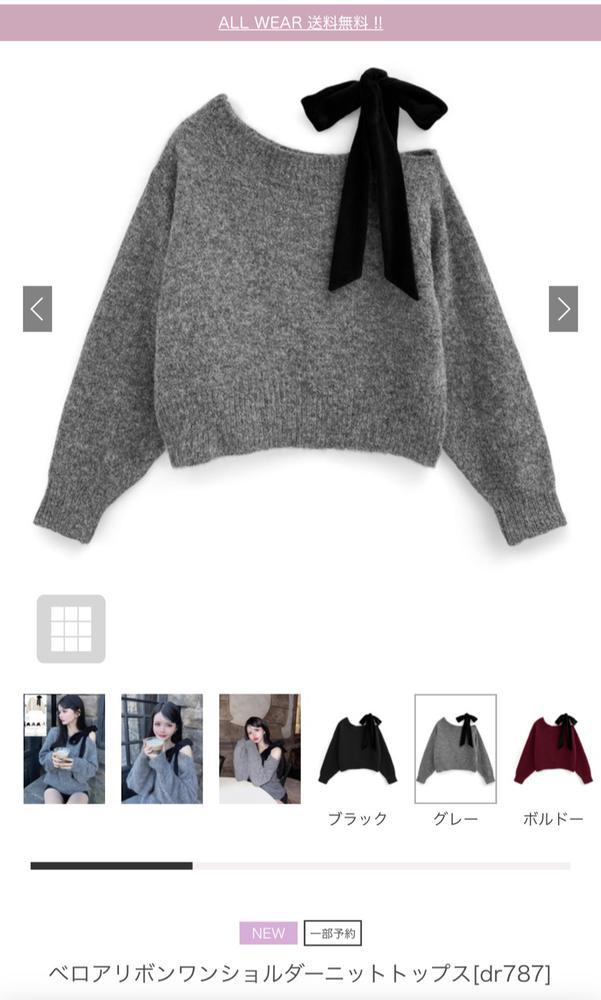601x1000 pixels.
Task: Show the next product image
Action: pyautogui.click(x=563, y=309)
